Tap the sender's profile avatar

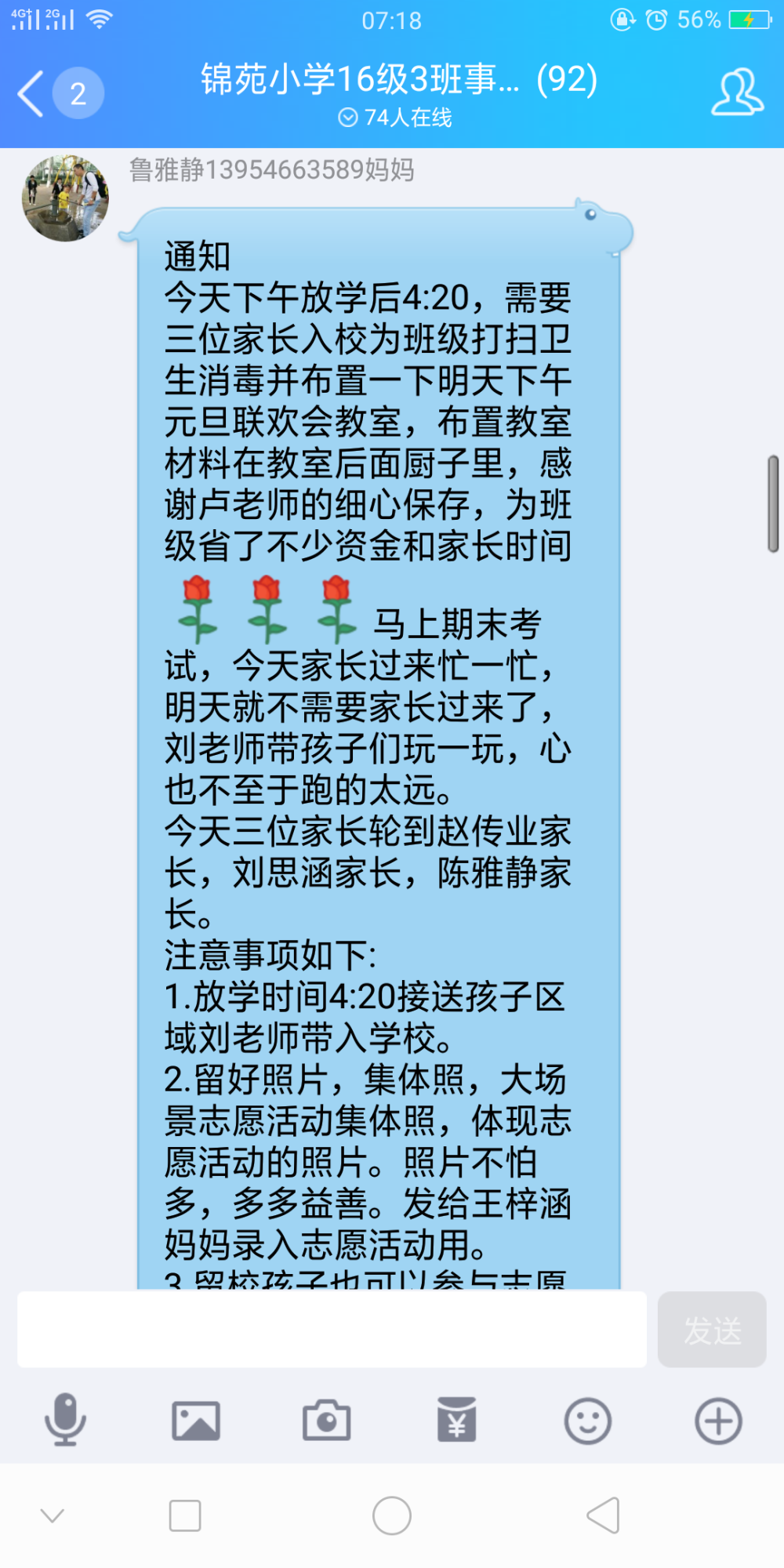[65, 198]
